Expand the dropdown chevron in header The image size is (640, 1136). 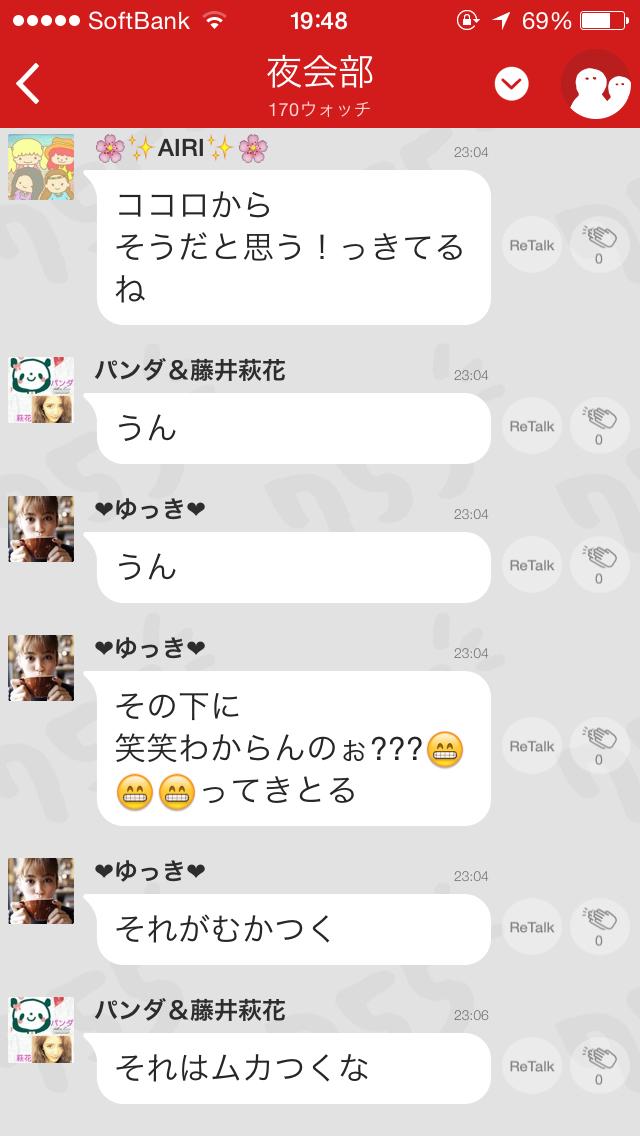pos(512,85)
